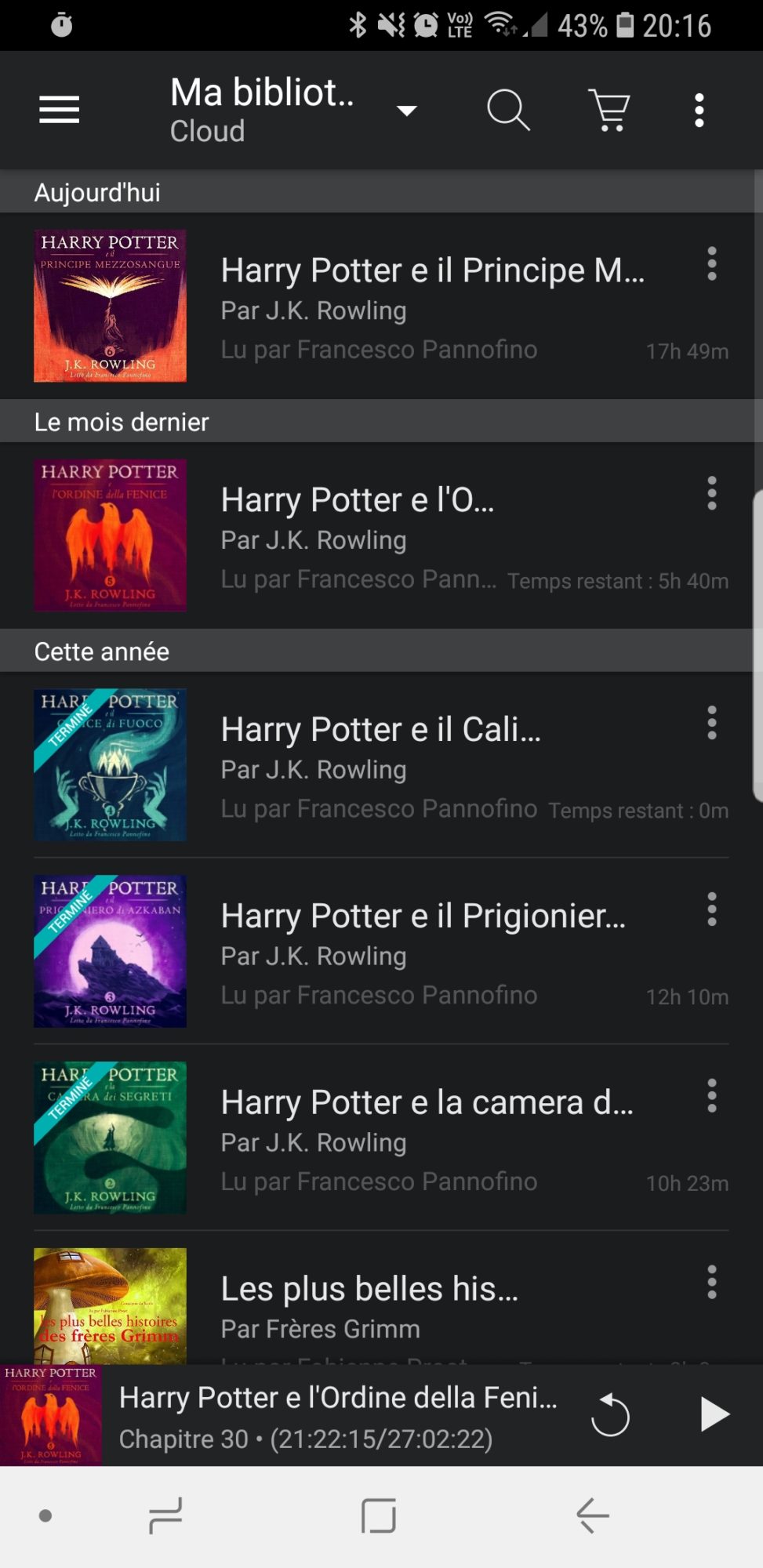Open Harry Potter e il Principe Mezzosangue
Viewport: 763px width, 1568px height.
pyautogui.click(x=431, y=306)
